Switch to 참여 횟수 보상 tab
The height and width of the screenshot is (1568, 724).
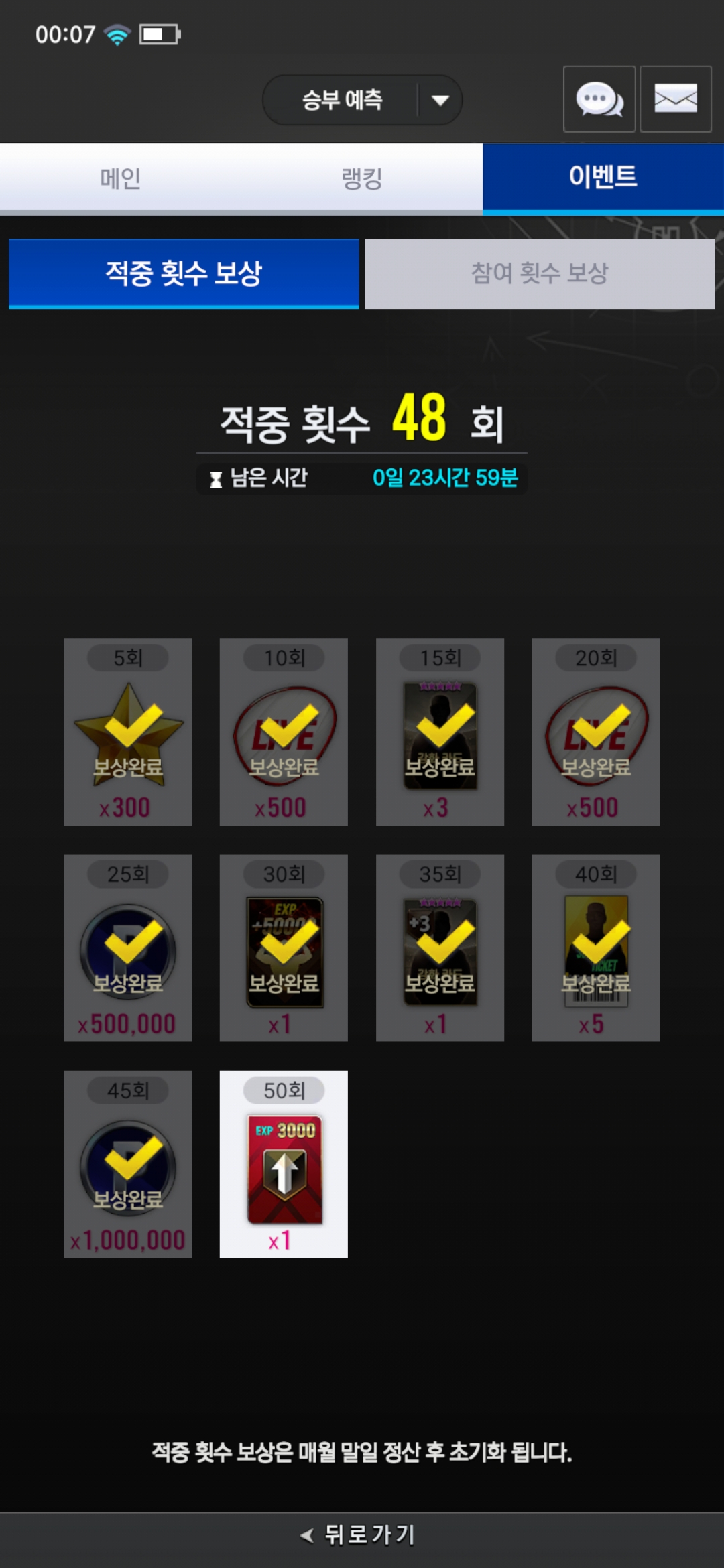[540, 273]
